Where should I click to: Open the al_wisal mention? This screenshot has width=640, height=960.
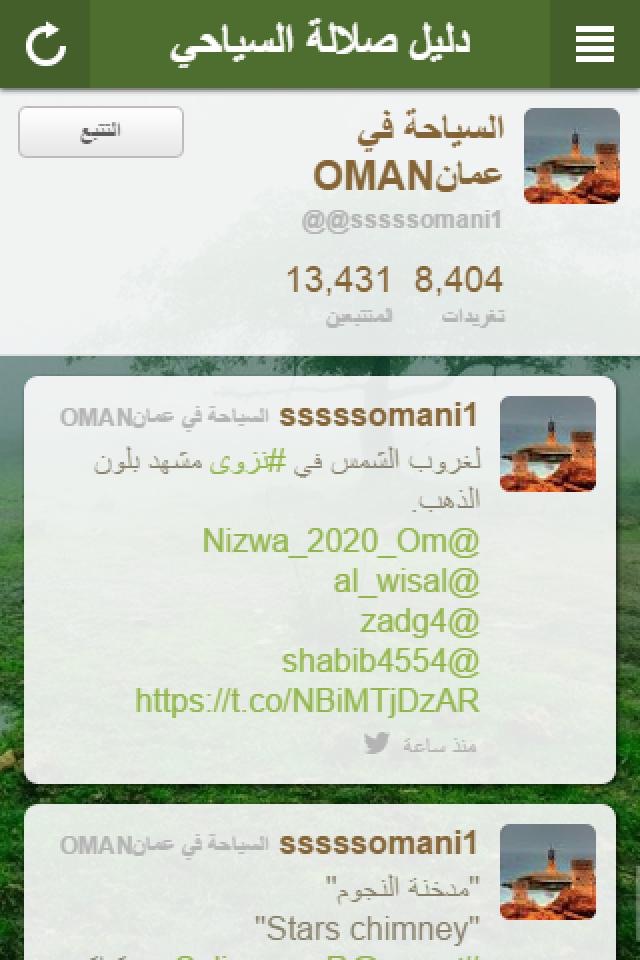[x=406, y=581]
